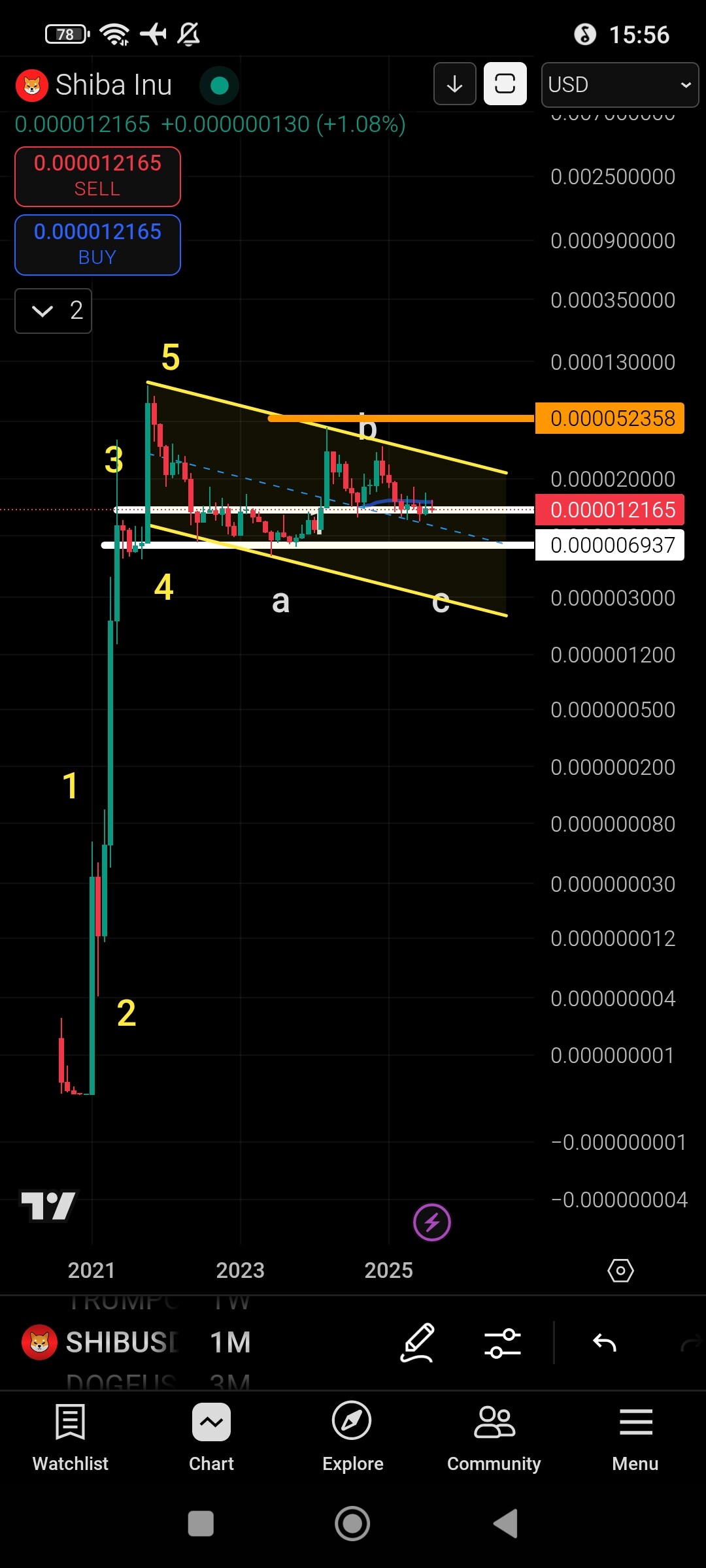This screenshot has width=706, height=1568.
Task: Open the indicators and settings sliders
Action: point(502,1343)
